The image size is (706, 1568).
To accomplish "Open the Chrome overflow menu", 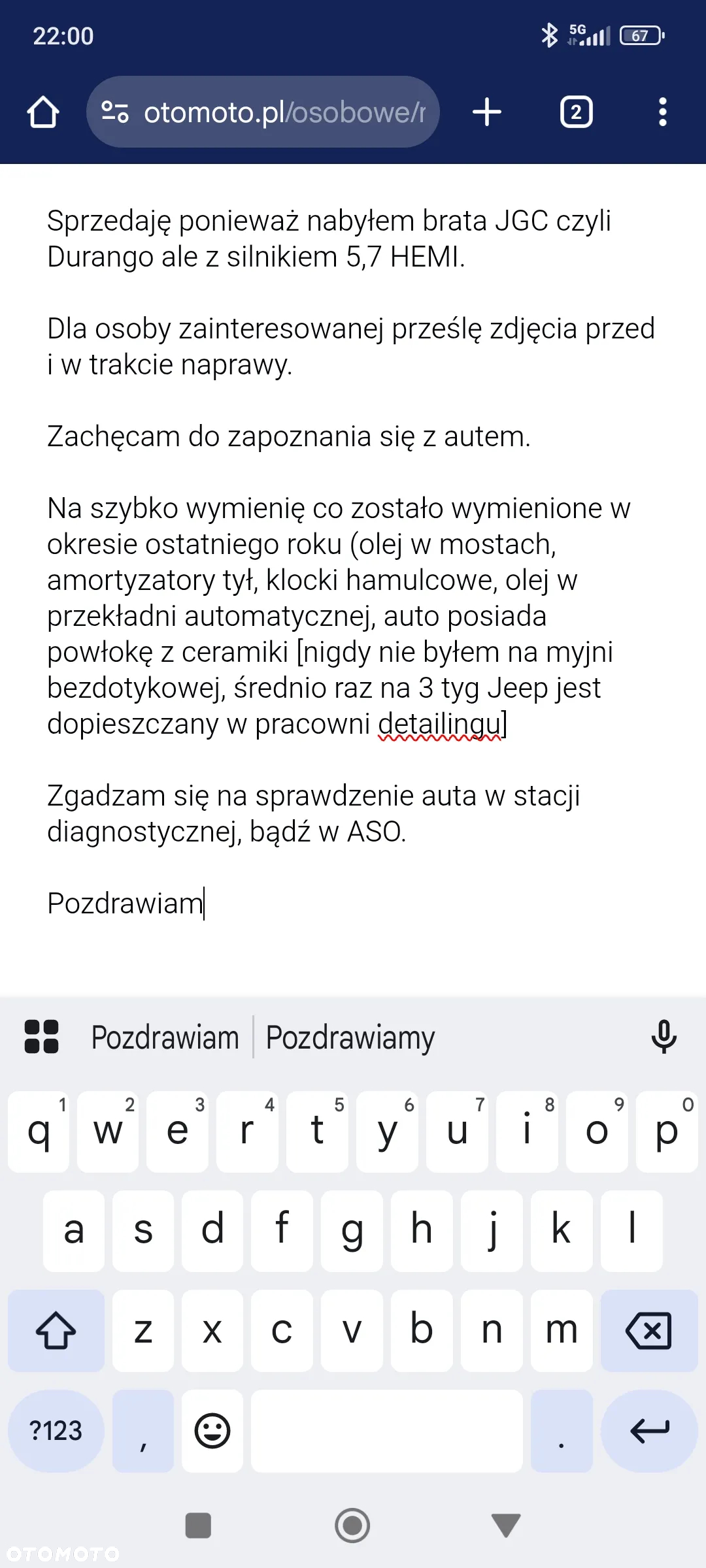I will tap(662, 112).
